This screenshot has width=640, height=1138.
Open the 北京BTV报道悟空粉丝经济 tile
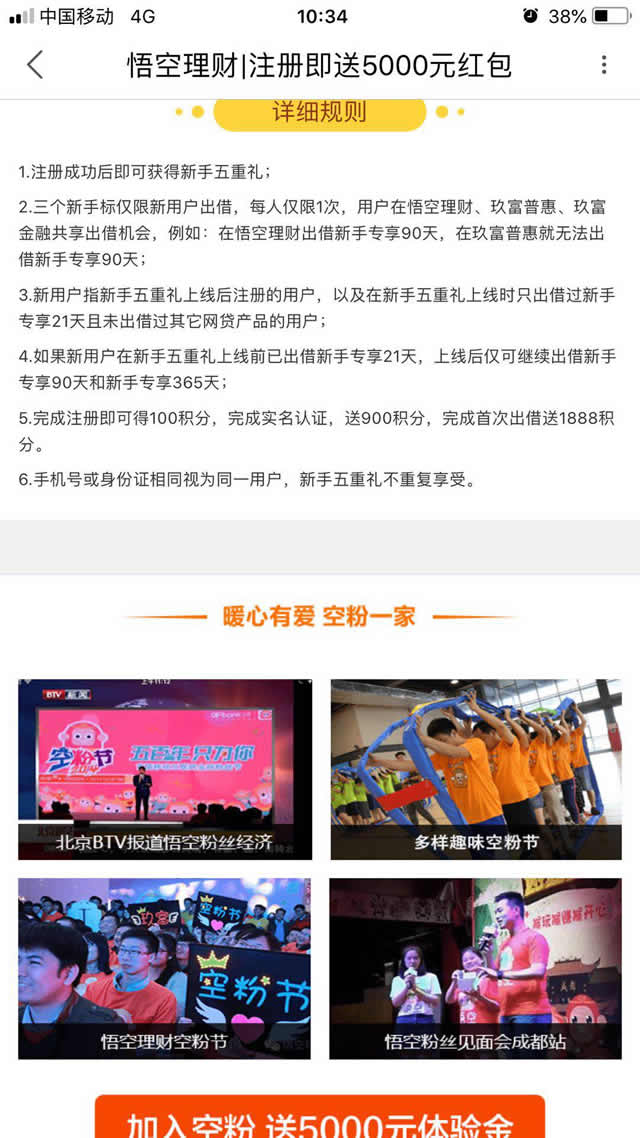coord(165,769)
